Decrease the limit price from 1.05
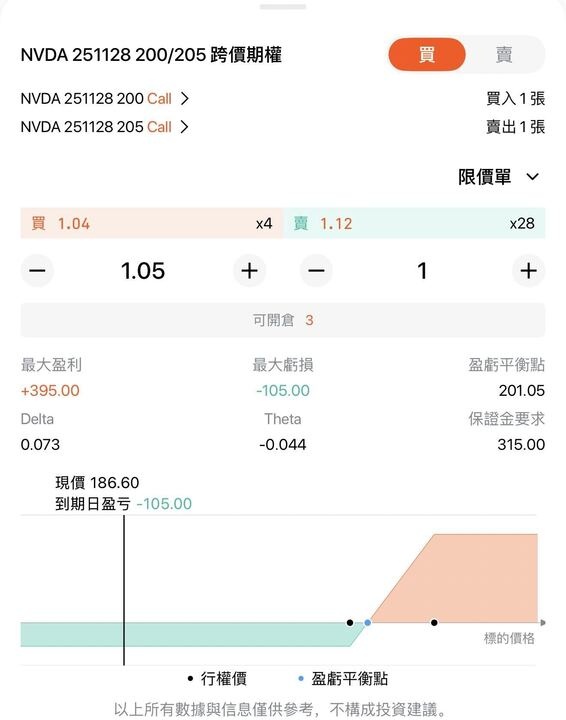This screenshot has width=566, height=720. pyautogui.click(x=37, y=270)
